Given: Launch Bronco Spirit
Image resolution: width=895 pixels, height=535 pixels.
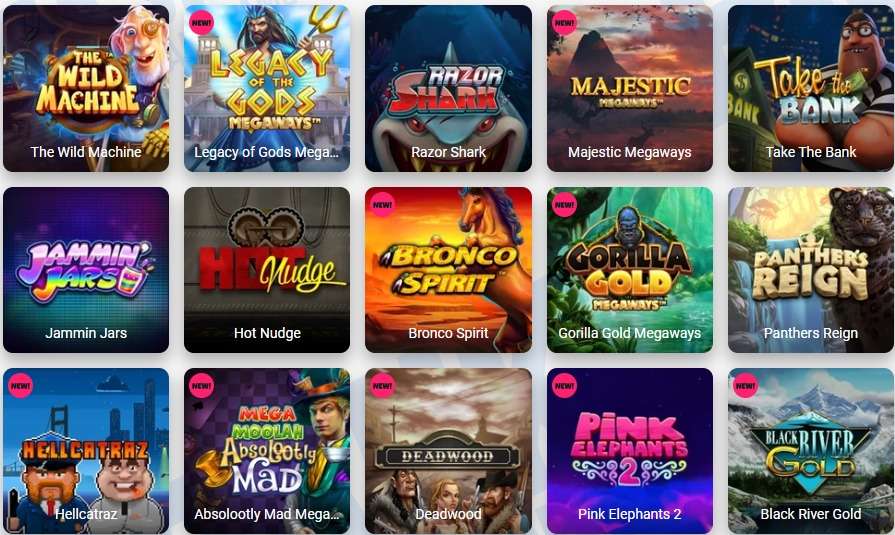Looking at the screenshot, I should 448,269.
